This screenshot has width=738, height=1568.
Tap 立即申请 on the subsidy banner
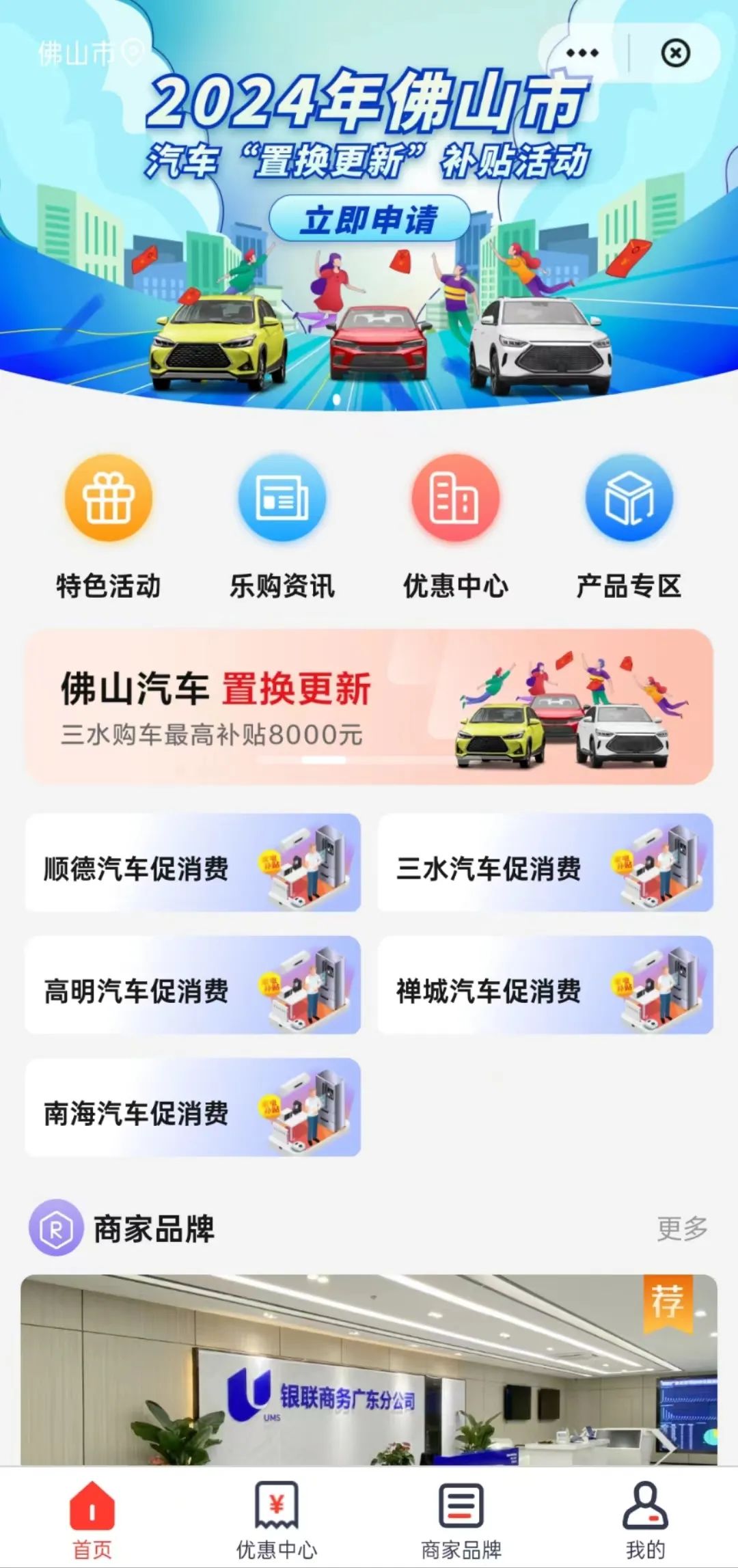pyautogui.click(x=369, y=219)
